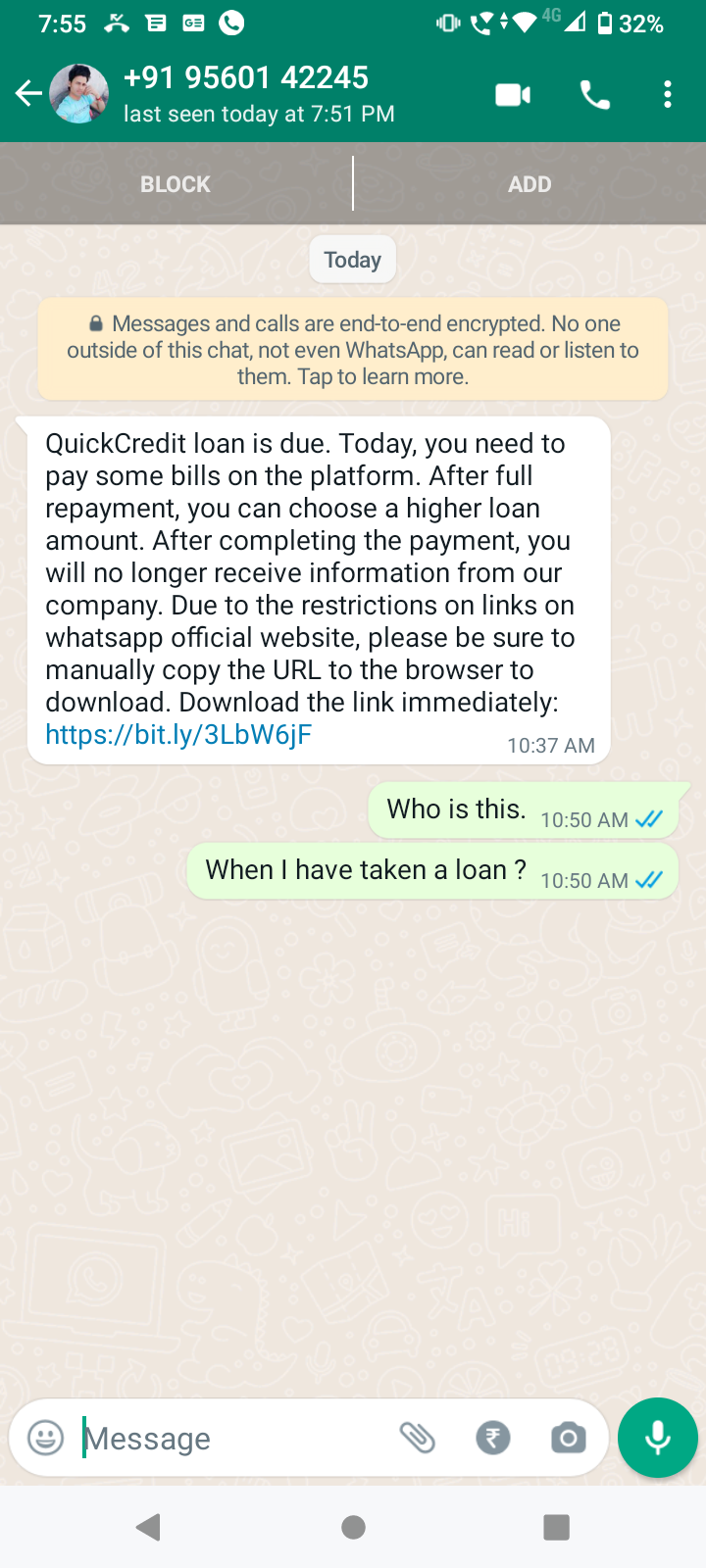Start a video call
Image resolution: width=706 pixels, height=1568 pixels.
[x=513, y=94]
